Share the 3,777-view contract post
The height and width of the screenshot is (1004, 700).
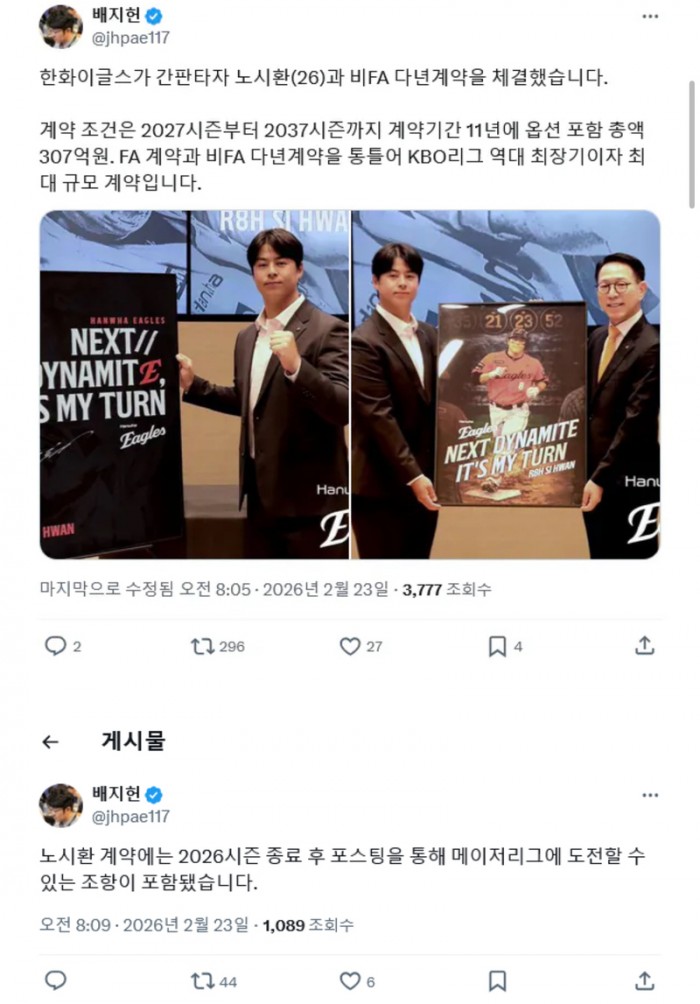[645, 646]
